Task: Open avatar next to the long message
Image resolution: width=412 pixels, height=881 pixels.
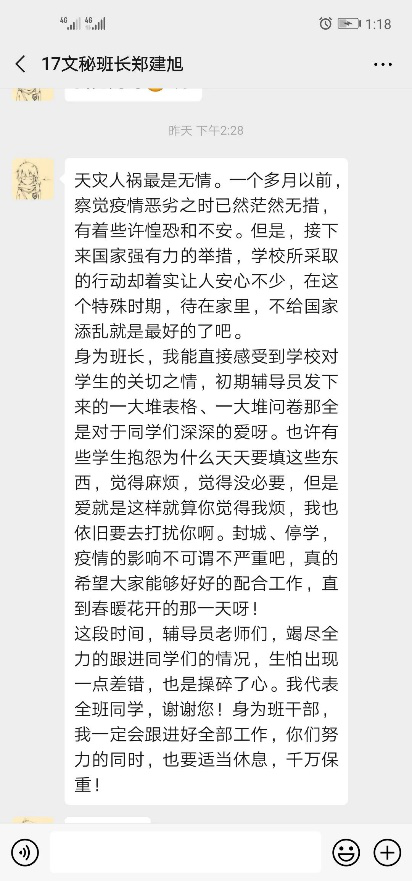Action: tap(33, 179)
